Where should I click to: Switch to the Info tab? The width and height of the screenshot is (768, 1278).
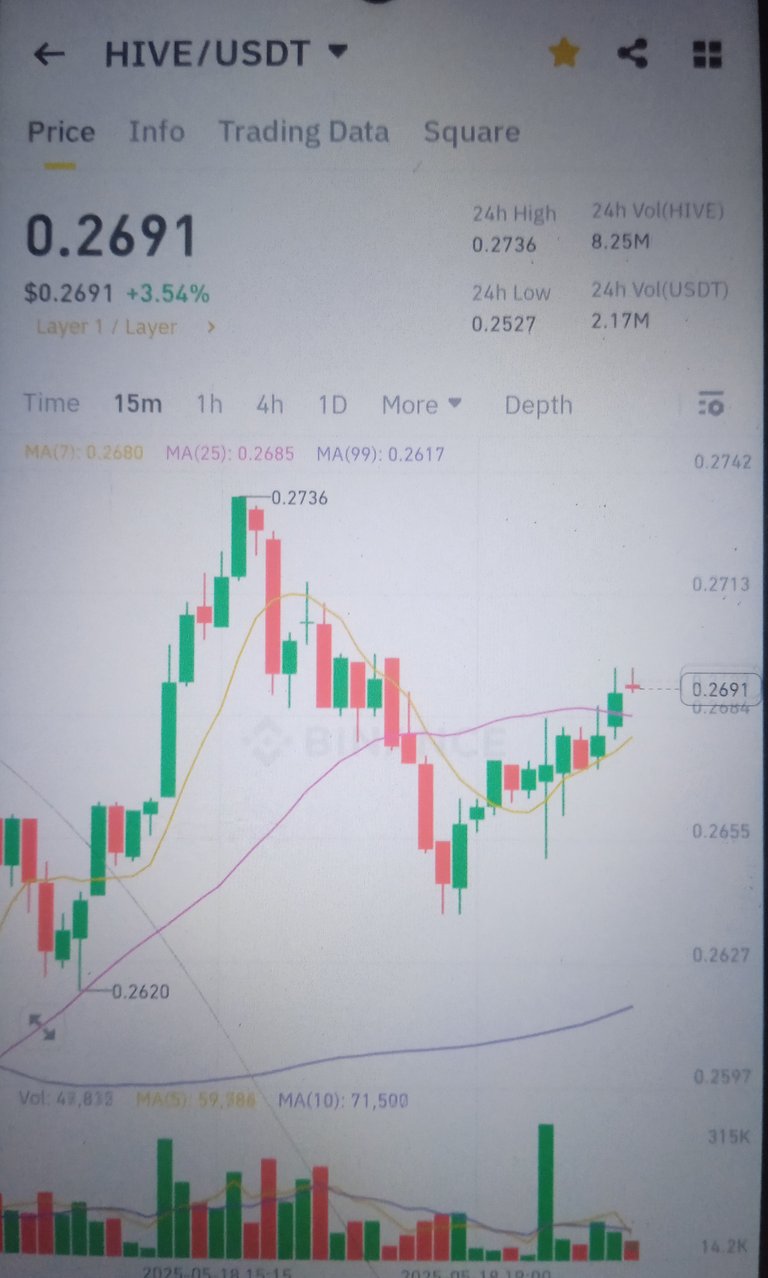coord(157,131)
